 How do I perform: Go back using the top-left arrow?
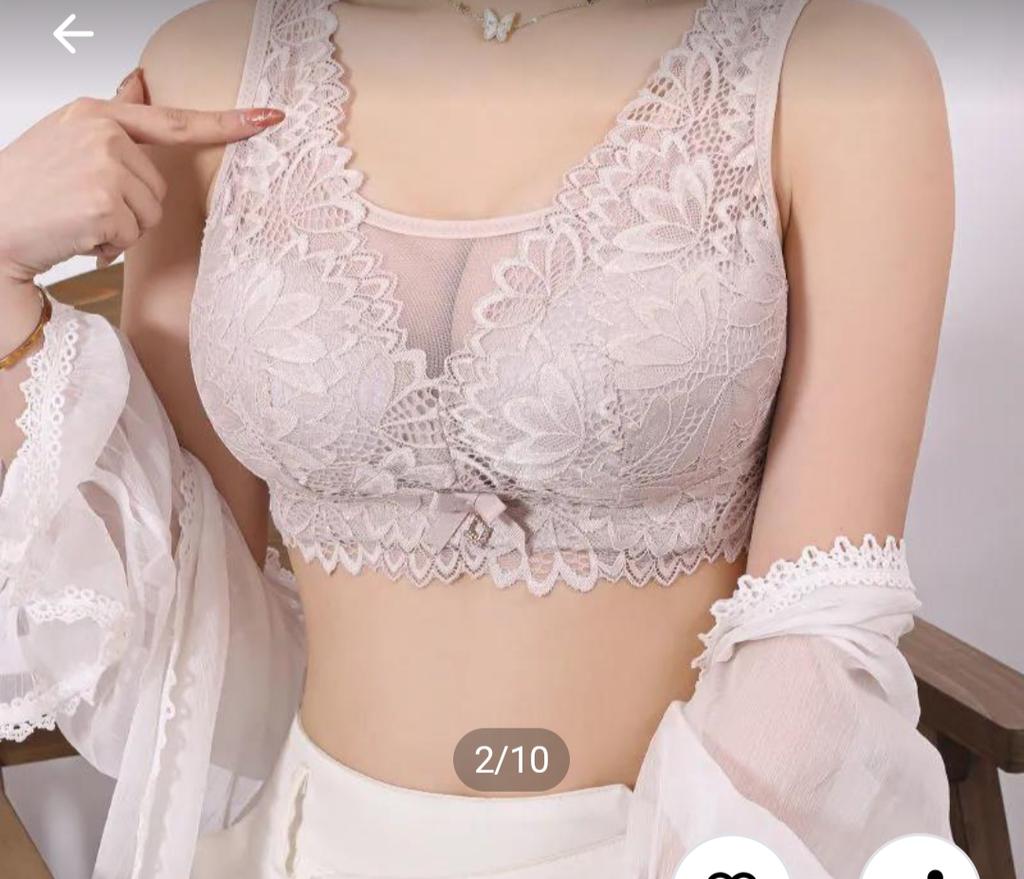point(72,34)
